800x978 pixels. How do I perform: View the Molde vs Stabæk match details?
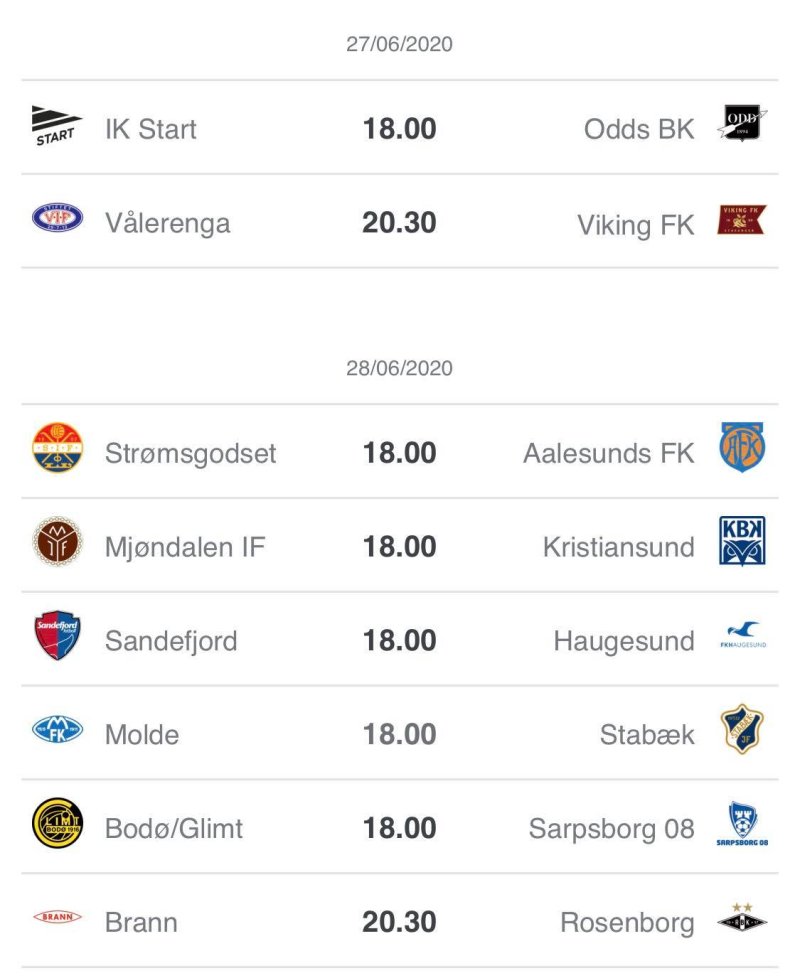[x=399, y=734]
